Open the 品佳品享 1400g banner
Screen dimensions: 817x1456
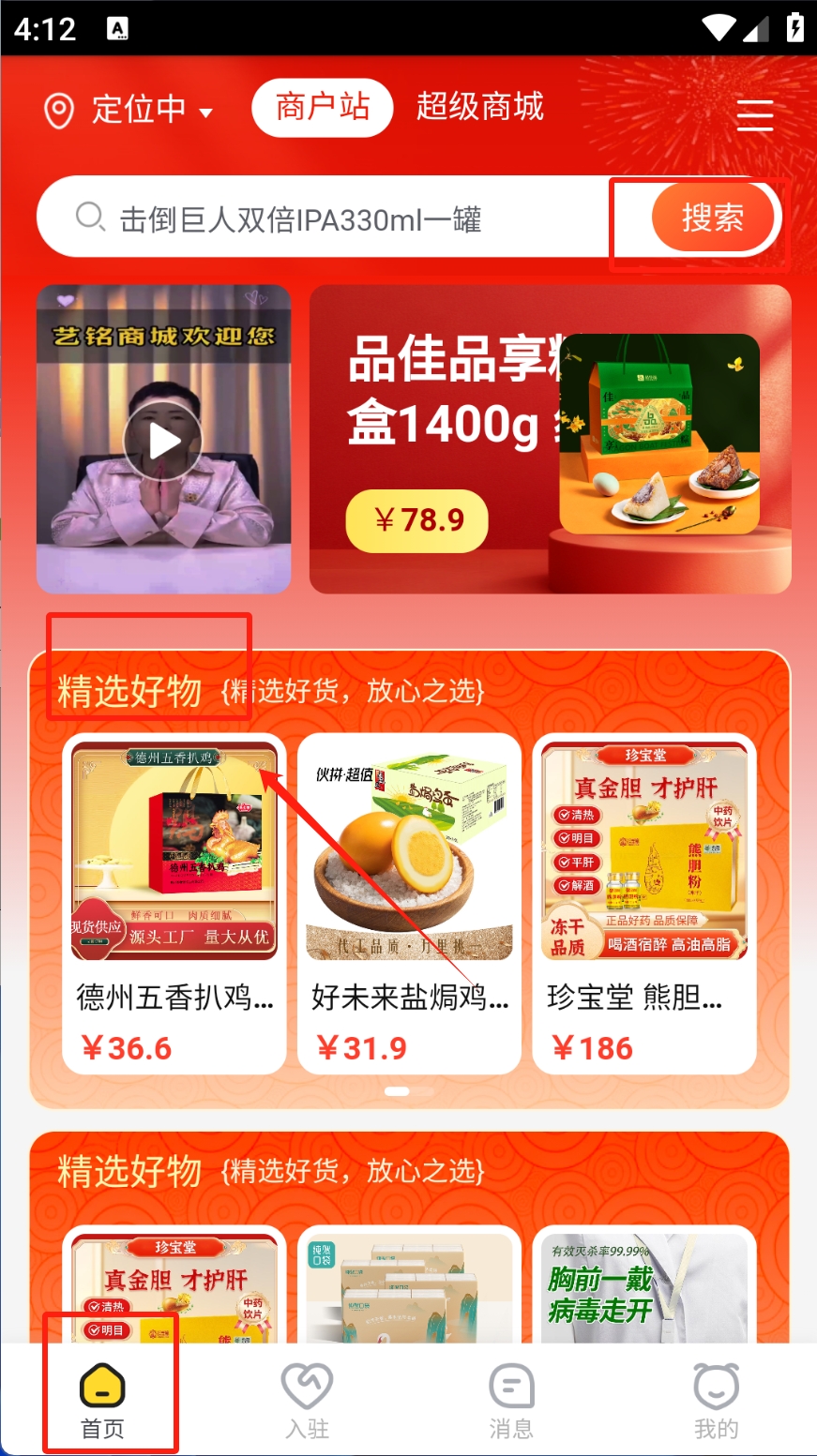pyautogui.click(x=550, y=439)
